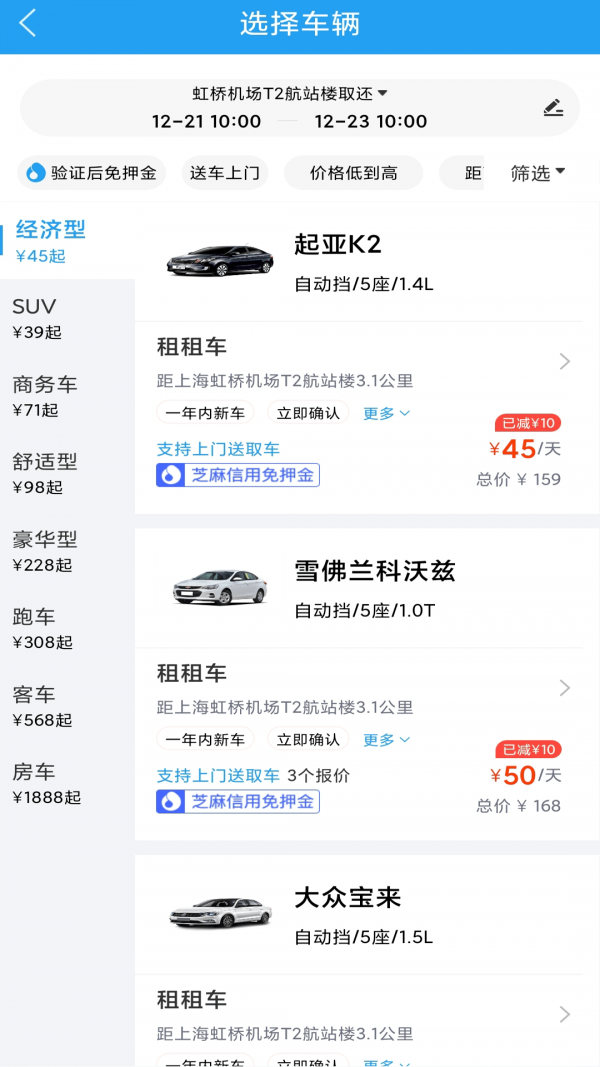Open the 筛选 filter dropdown
Image resolution: width=600 pixels, height=1067 pixels.
[x=538, y=173]
